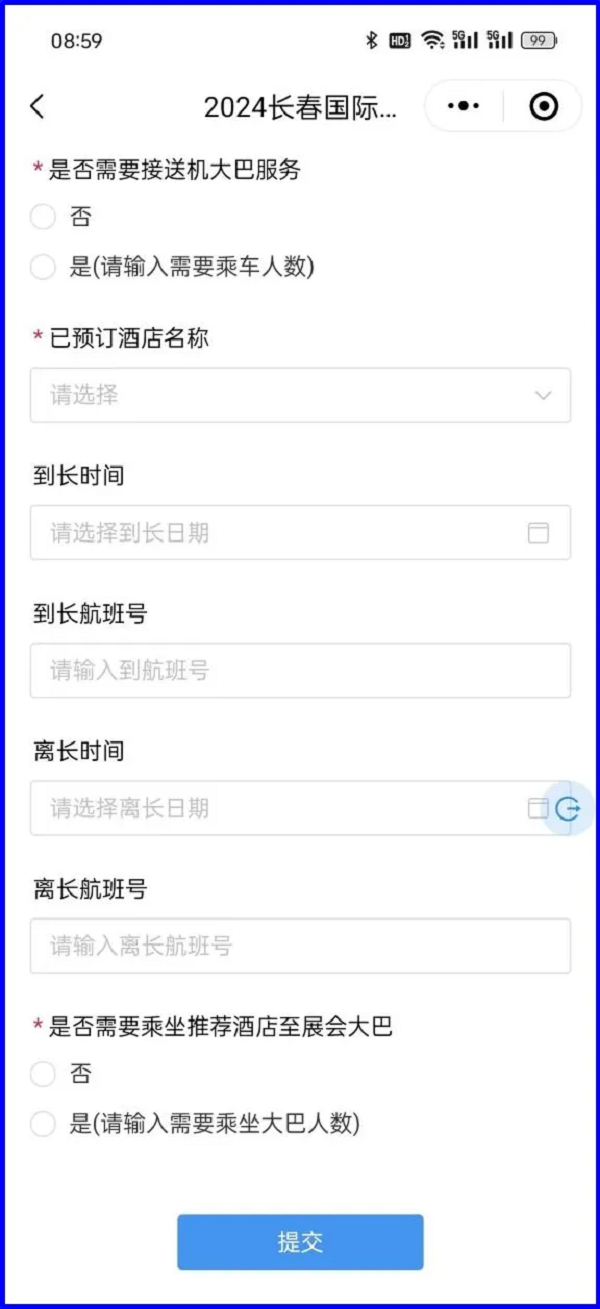Select 是(请输入需要乘坐大巴人数) option
The width and height of the screenshot is (600, 1309).
[x=43, y=1124]
